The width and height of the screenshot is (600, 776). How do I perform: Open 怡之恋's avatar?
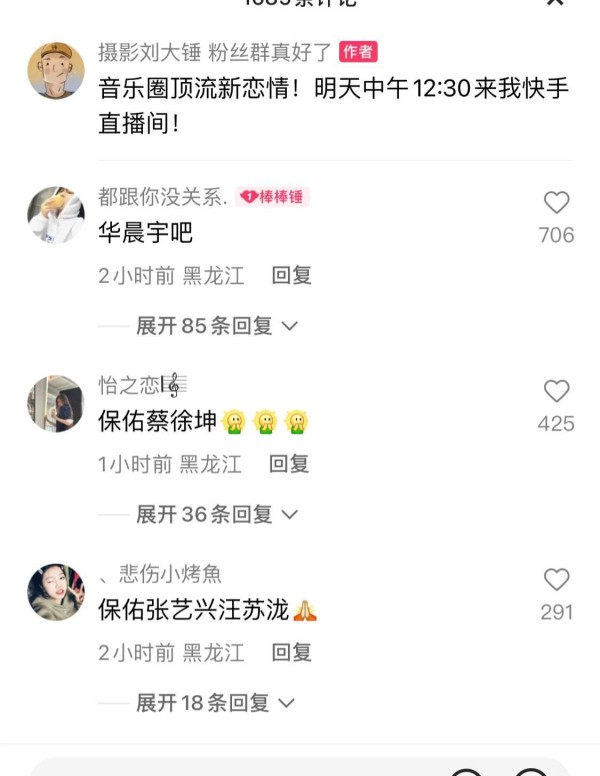(56, 403)
